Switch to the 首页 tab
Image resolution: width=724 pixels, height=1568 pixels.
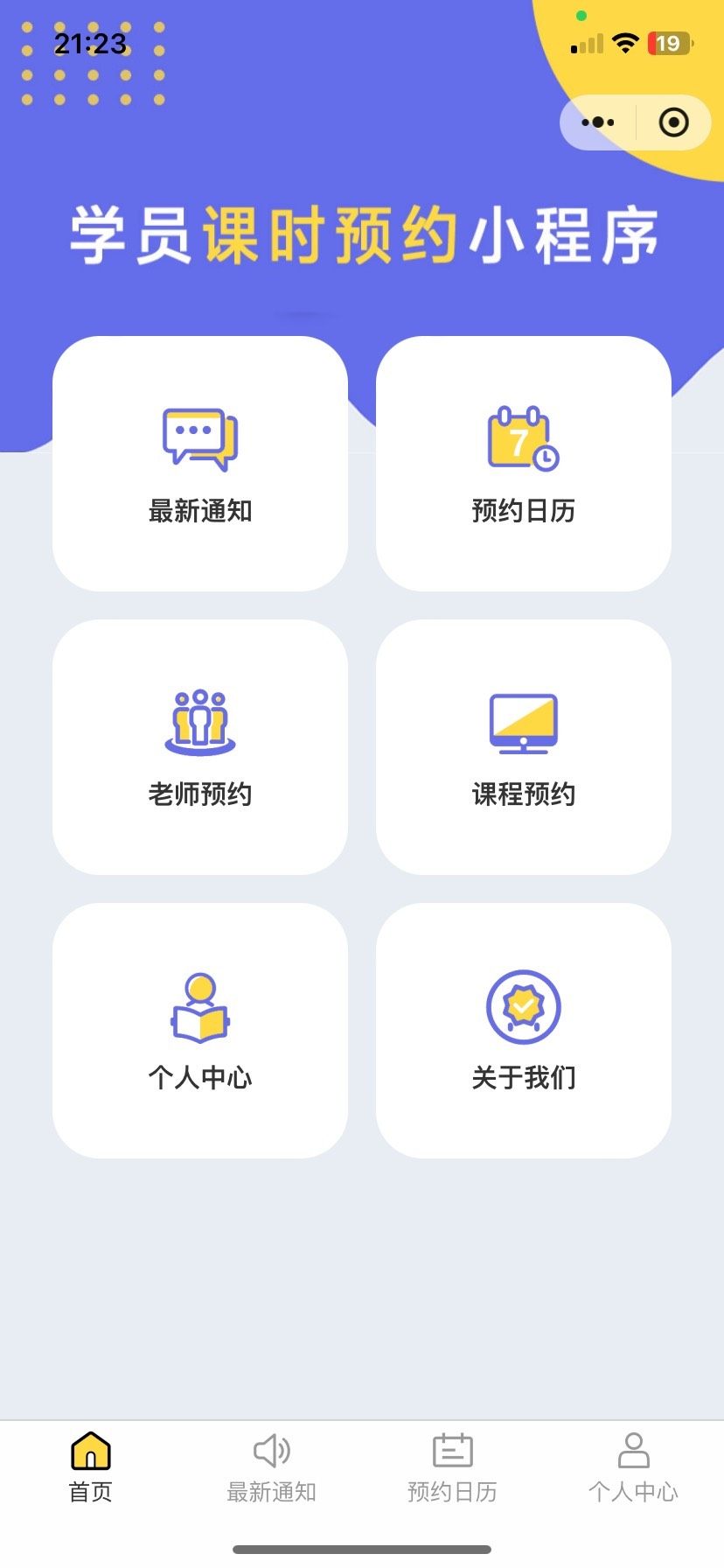pyautogui.click(x=91, y=1467)
